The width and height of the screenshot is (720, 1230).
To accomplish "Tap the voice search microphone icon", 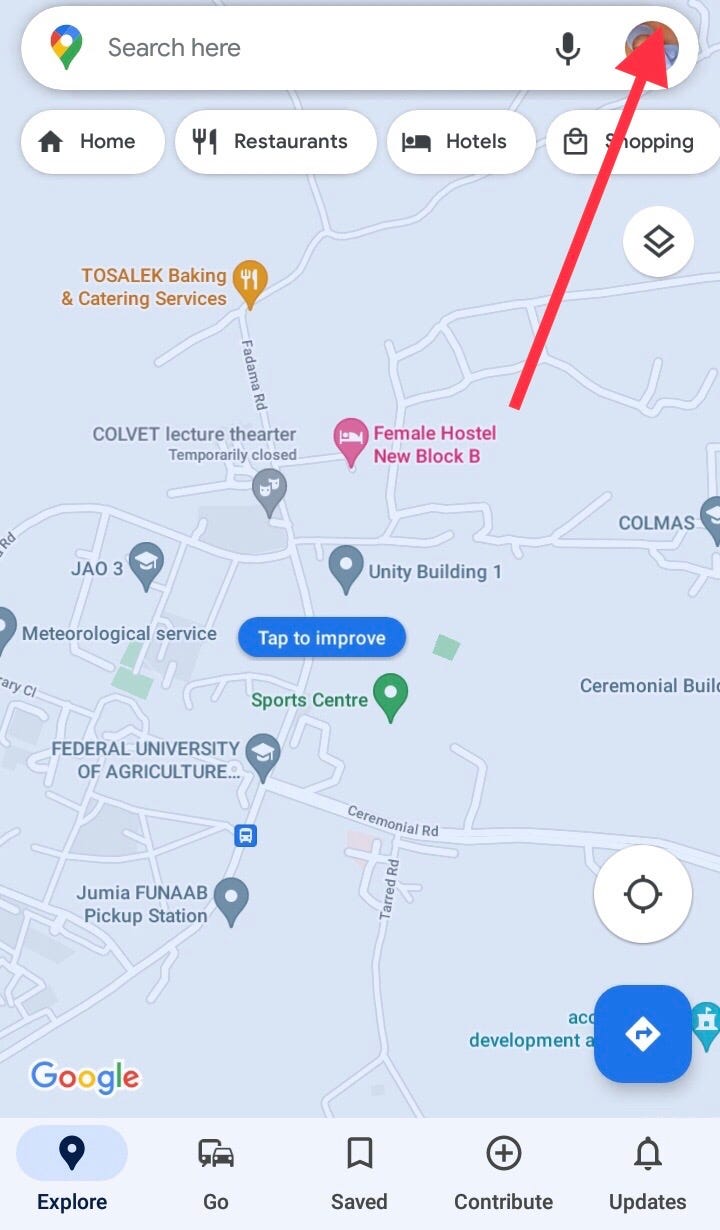I will pos(567,47).
